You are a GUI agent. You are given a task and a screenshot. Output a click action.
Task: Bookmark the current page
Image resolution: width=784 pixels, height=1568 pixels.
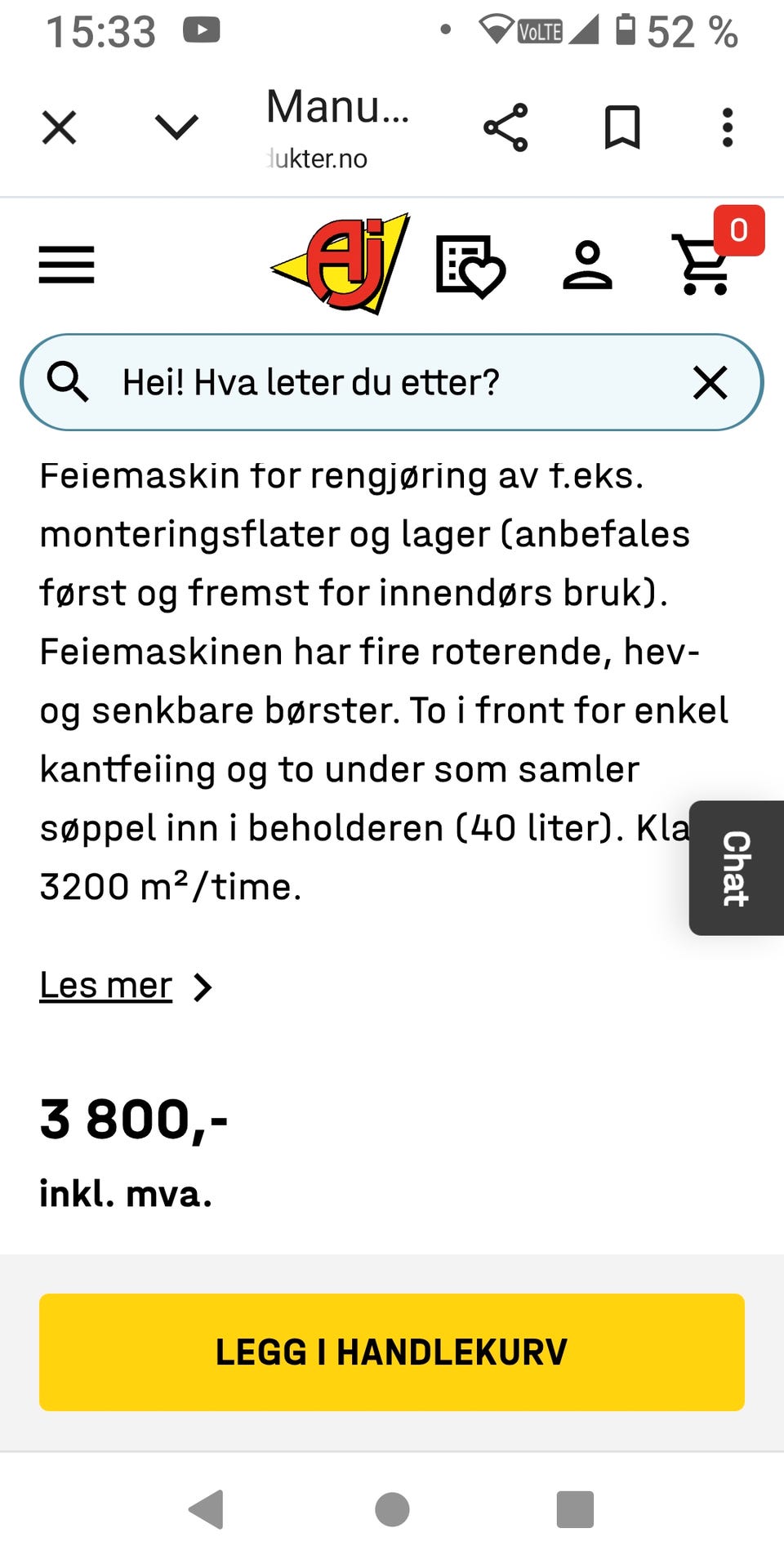(622, 127)
